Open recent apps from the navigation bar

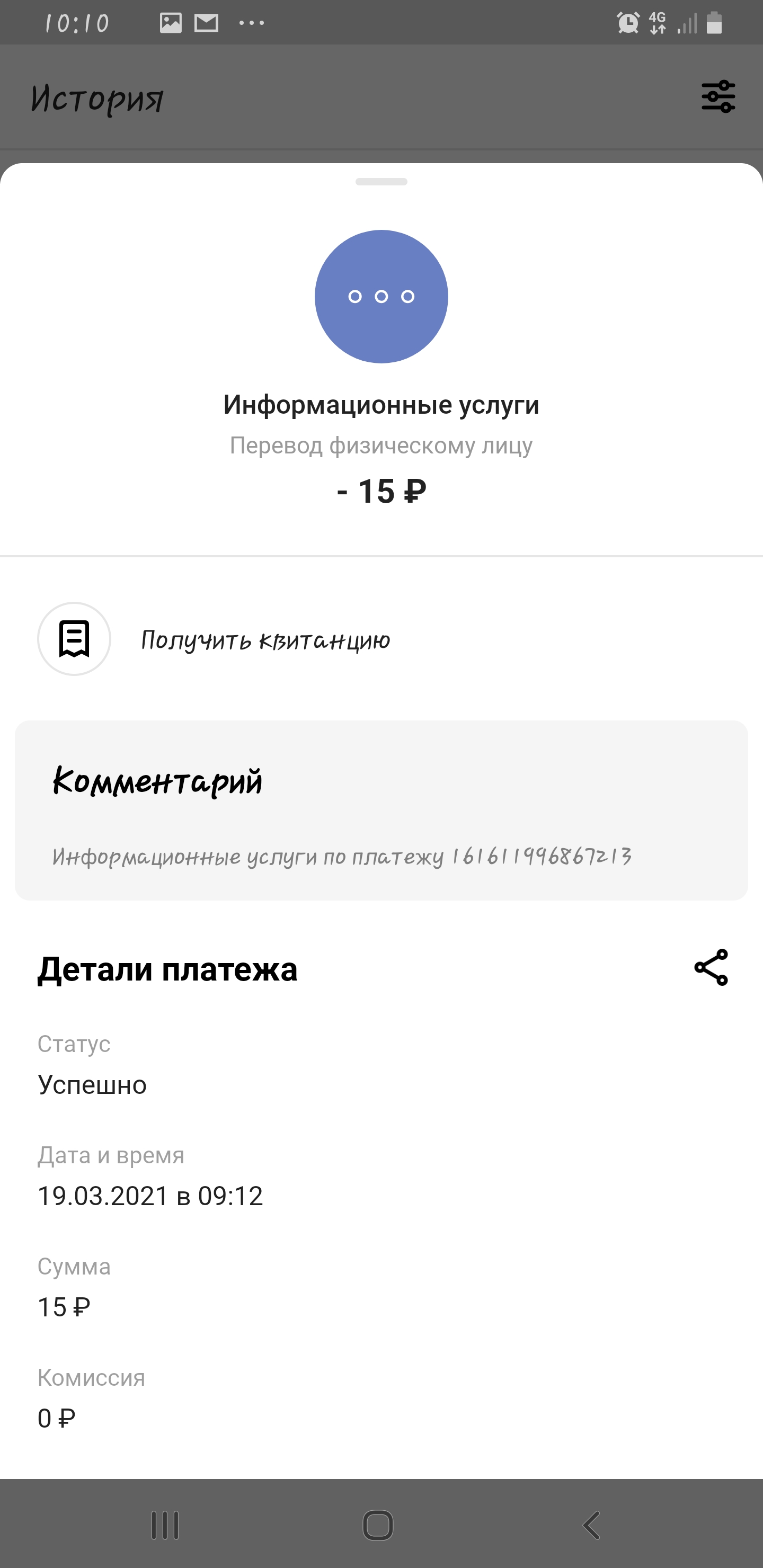point(165,1526)
